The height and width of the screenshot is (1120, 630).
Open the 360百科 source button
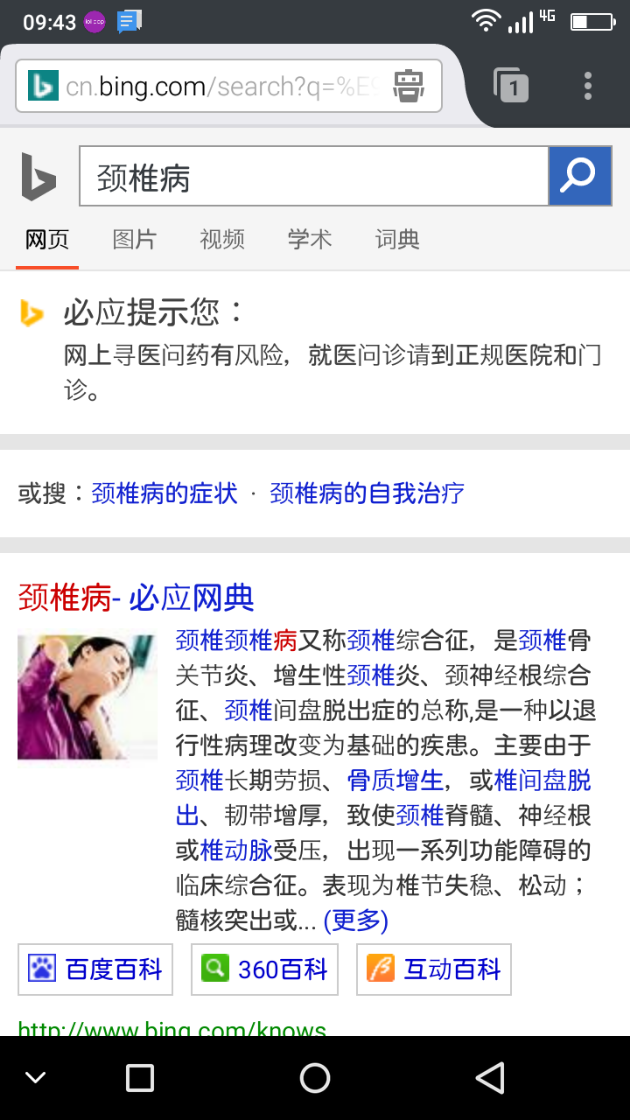click(265, 969)
